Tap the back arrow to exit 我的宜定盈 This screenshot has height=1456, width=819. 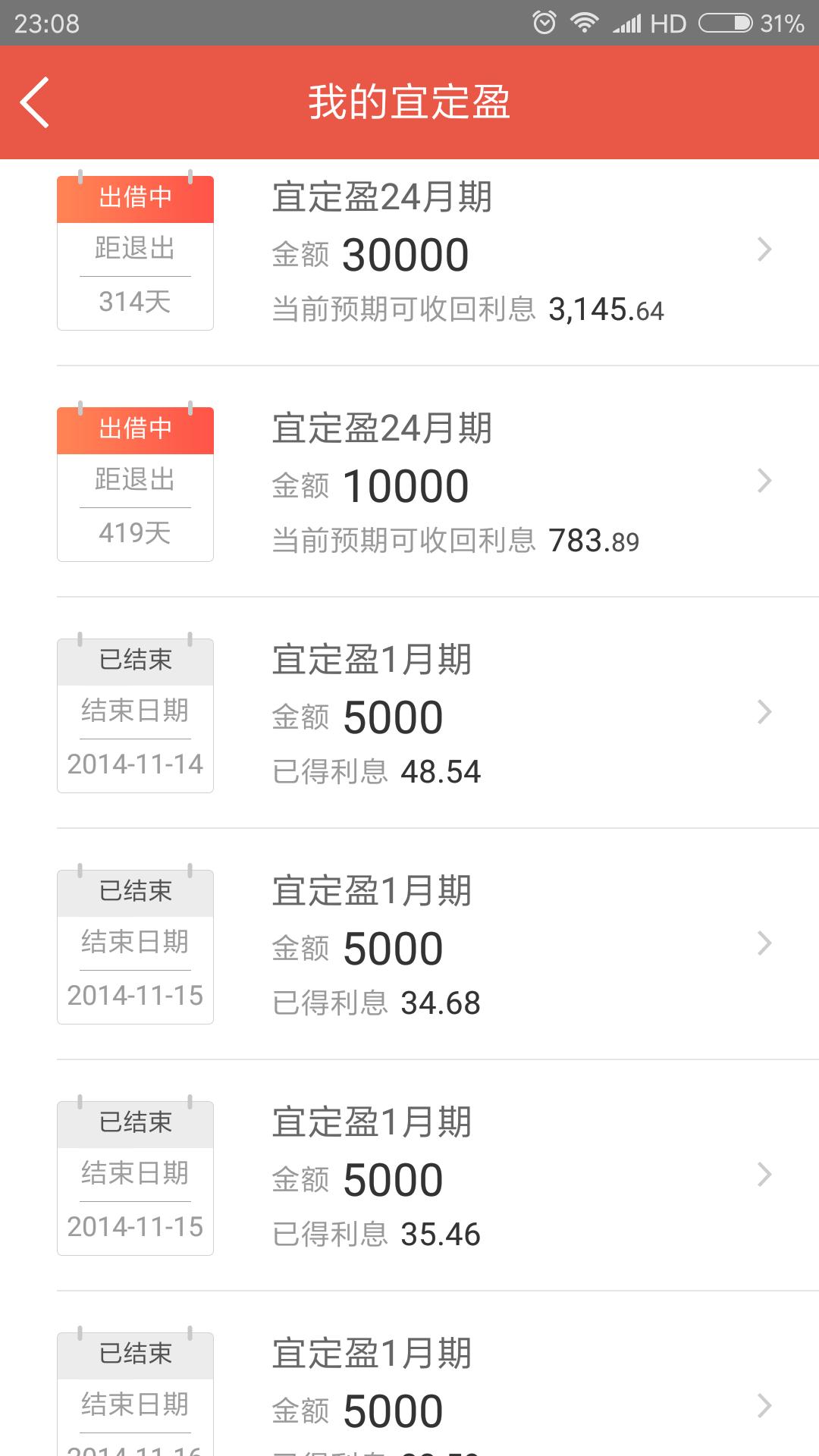click(35, 102)
